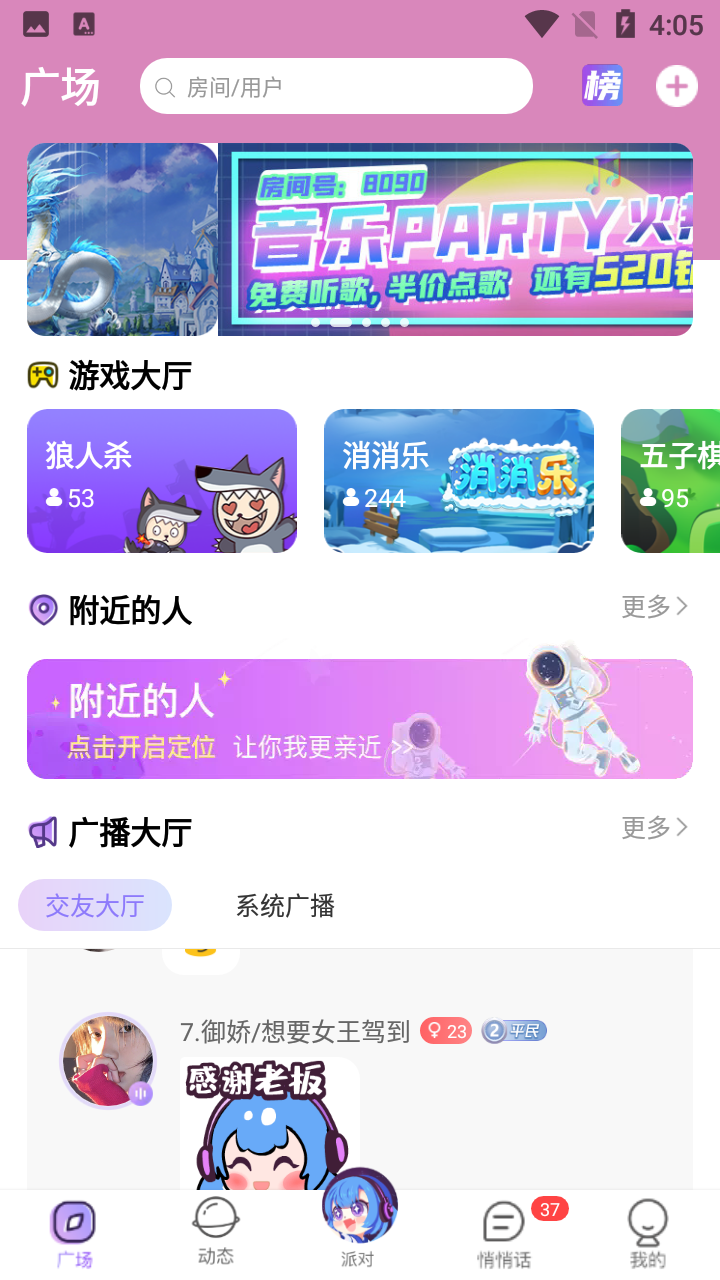The width and height of the screenshot is (720, 1280).
Task: Open the dragon castle banner
Action: pyautogui.click(x=121, y=239)
